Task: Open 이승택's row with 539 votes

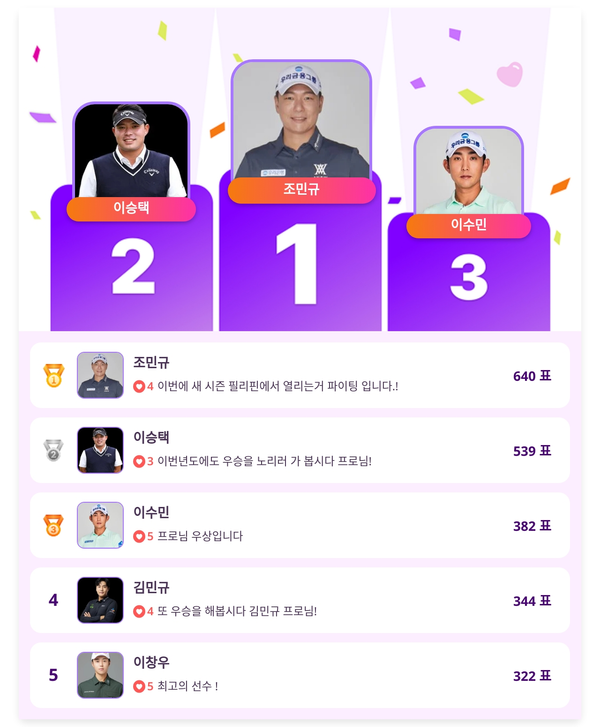Action: tap(300, 450)
